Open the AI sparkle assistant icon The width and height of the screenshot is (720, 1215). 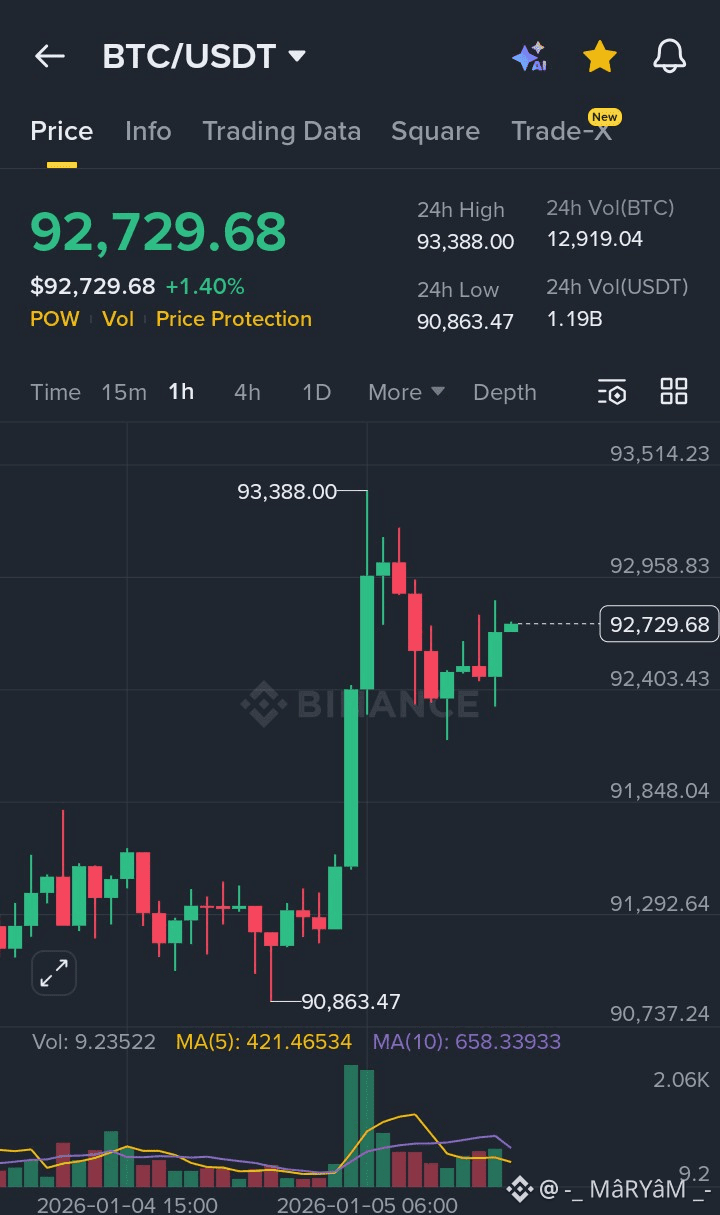tap(529, 57)
